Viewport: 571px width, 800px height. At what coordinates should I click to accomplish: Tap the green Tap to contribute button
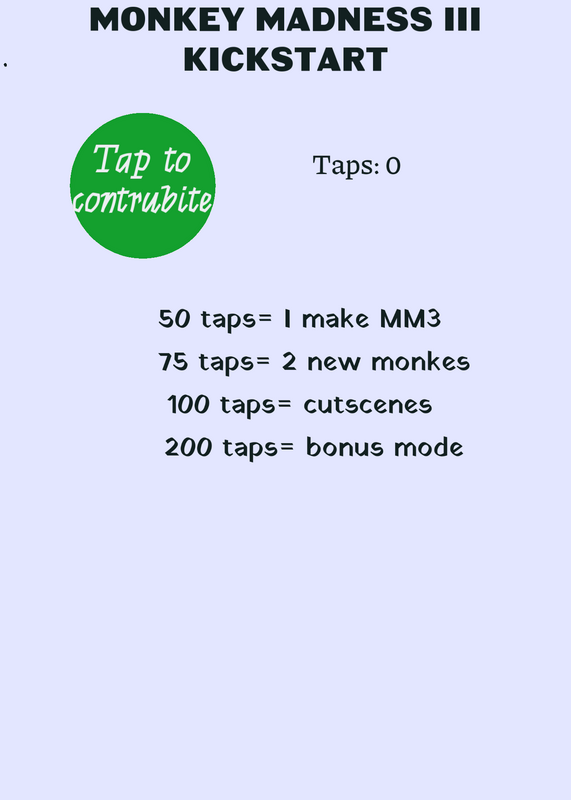point(142,186)
